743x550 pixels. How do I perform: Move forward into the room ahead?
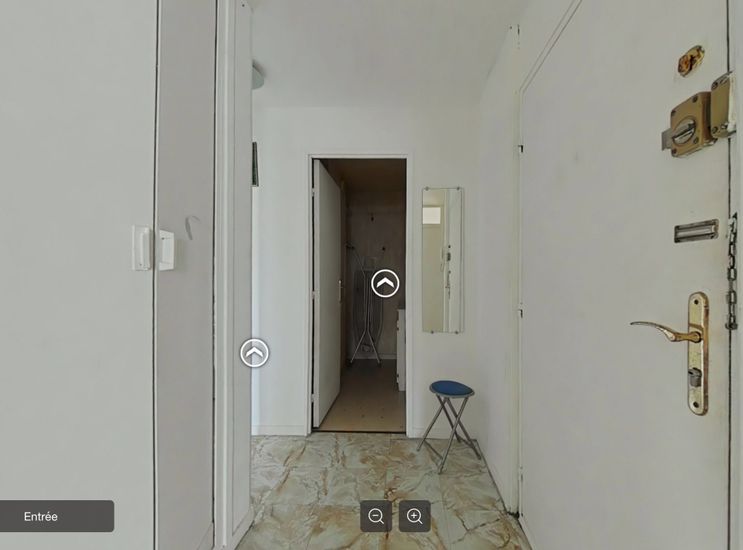[x=385, y=284]
